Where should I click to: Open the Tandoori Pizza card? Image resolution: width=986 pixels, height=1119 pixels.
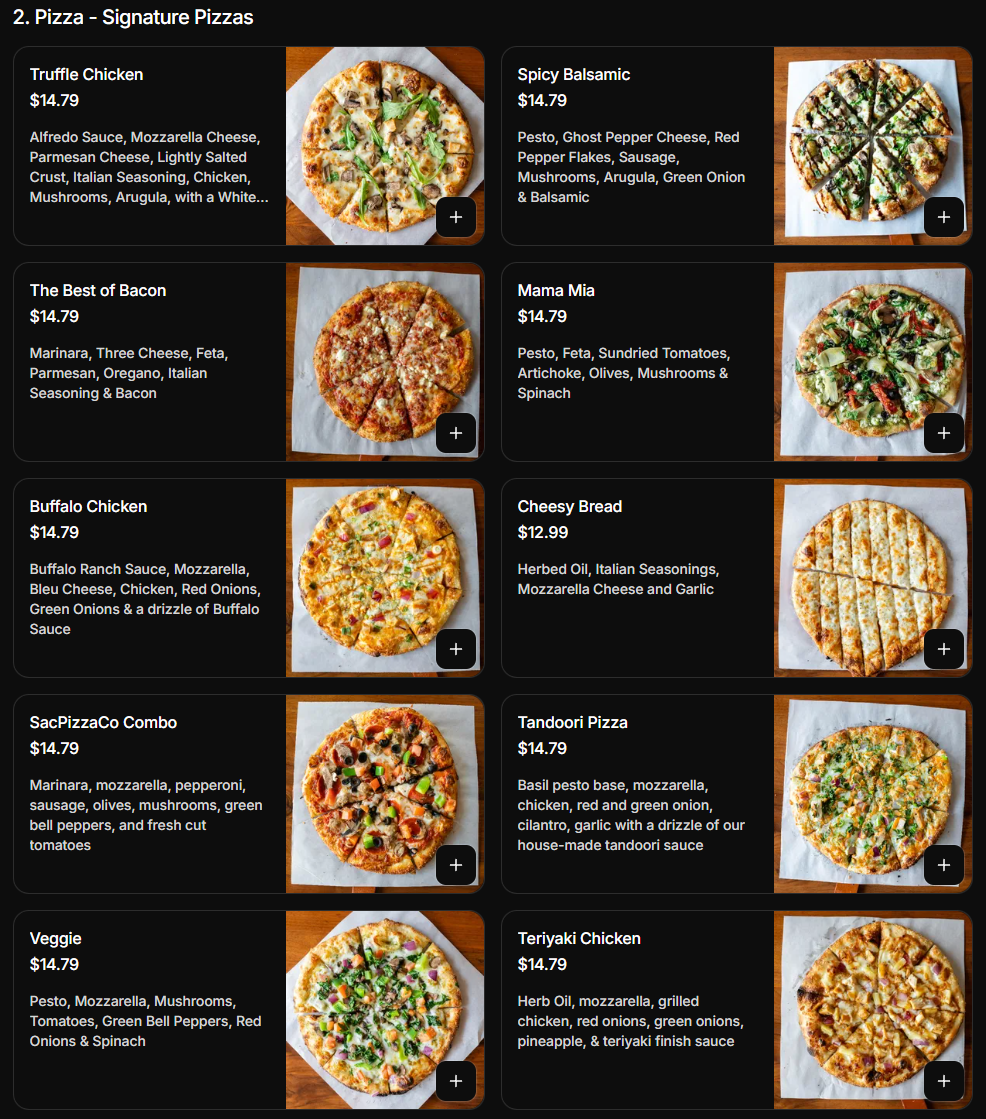[x=737, y=794]
